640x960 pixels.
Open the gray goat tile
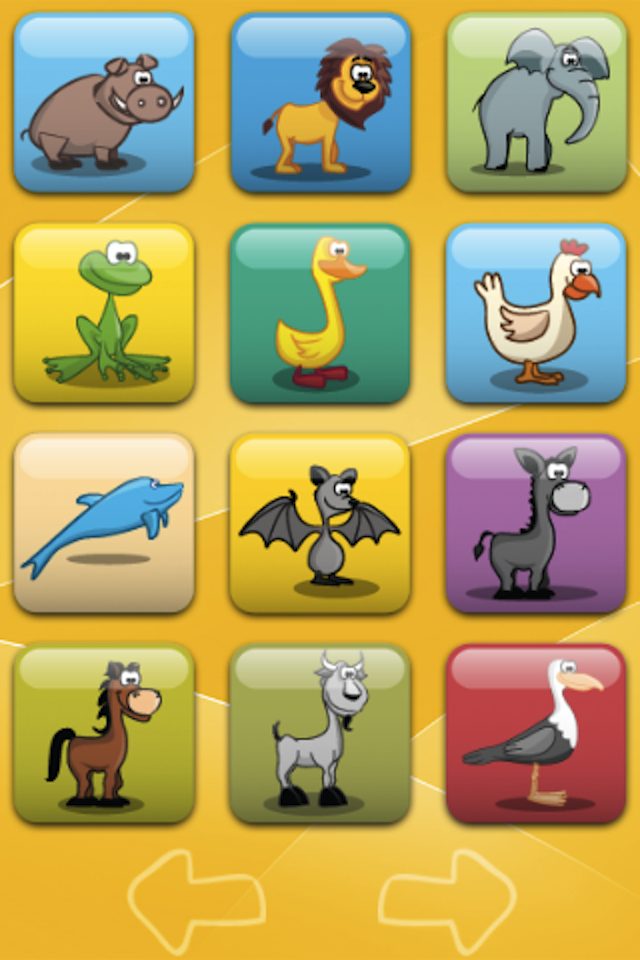[x=320, y=734]
